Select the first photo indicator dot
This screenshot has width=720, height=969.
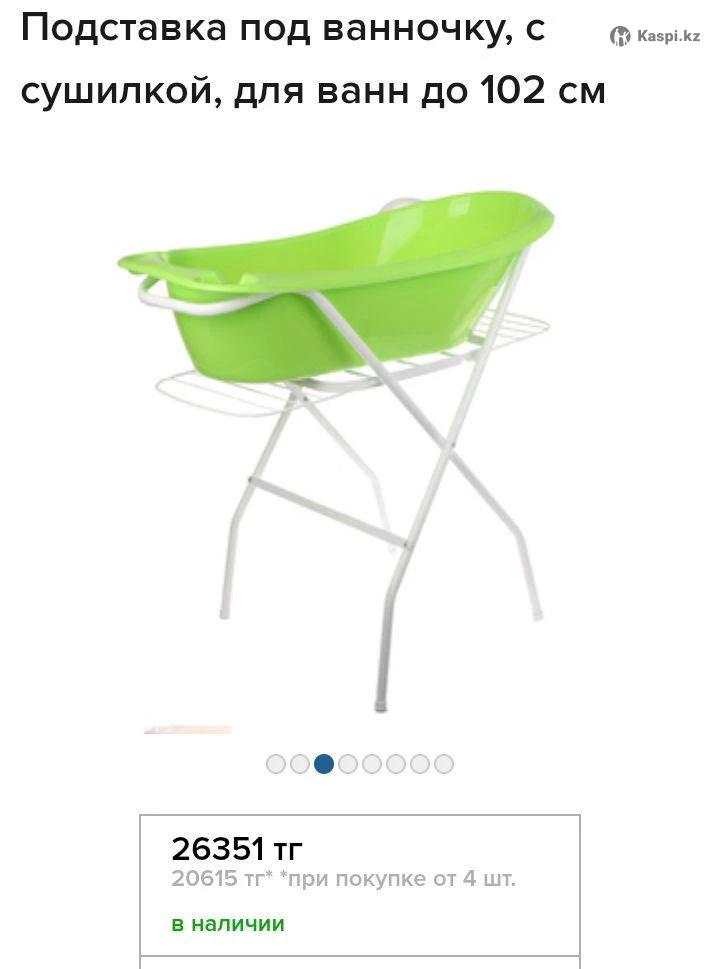pos(276,764)
